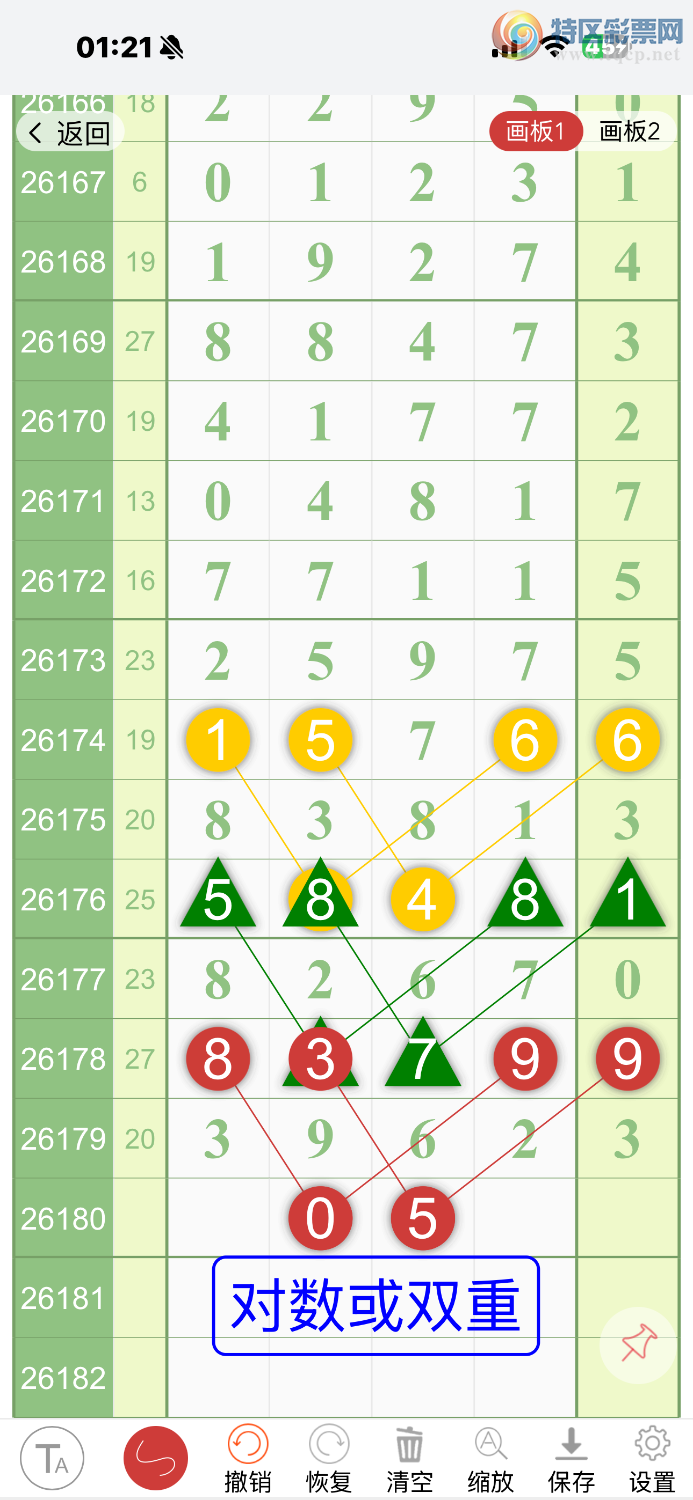Undo last action with 撤销

[247, 1460]
